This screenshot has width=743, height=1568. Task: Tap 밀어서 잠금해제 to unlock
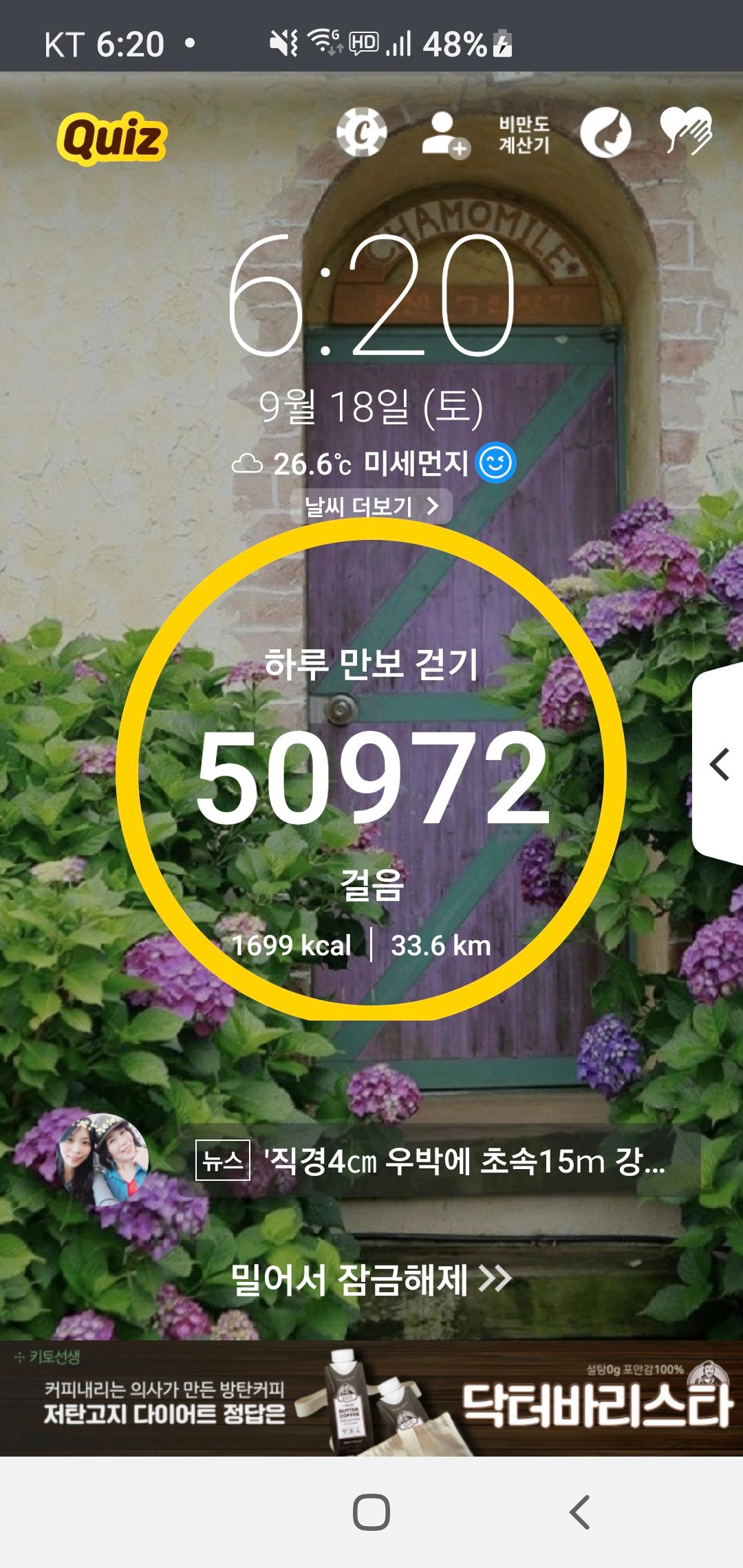[371, 1280]
